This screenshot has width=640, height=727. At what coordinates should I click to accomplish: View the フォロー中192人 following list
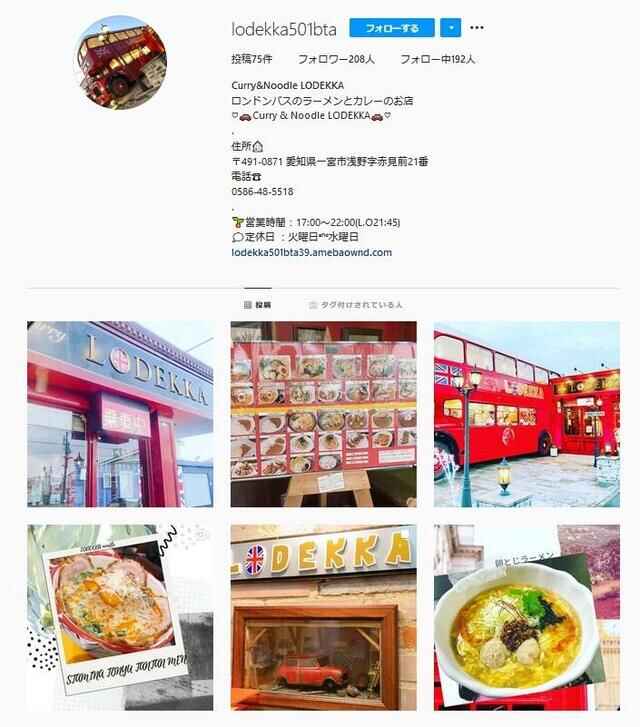coord(437,59)
